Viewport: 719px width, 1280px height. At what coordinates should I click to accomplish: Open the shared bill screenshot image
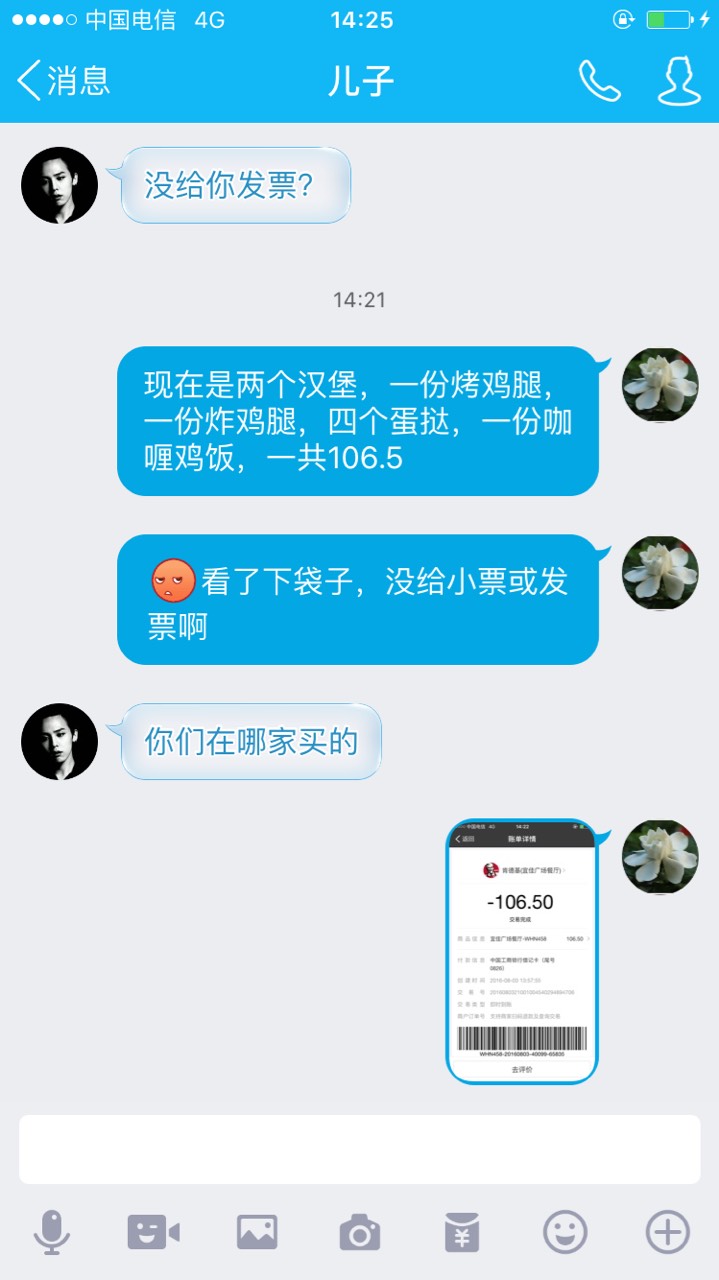coord(522,951)
